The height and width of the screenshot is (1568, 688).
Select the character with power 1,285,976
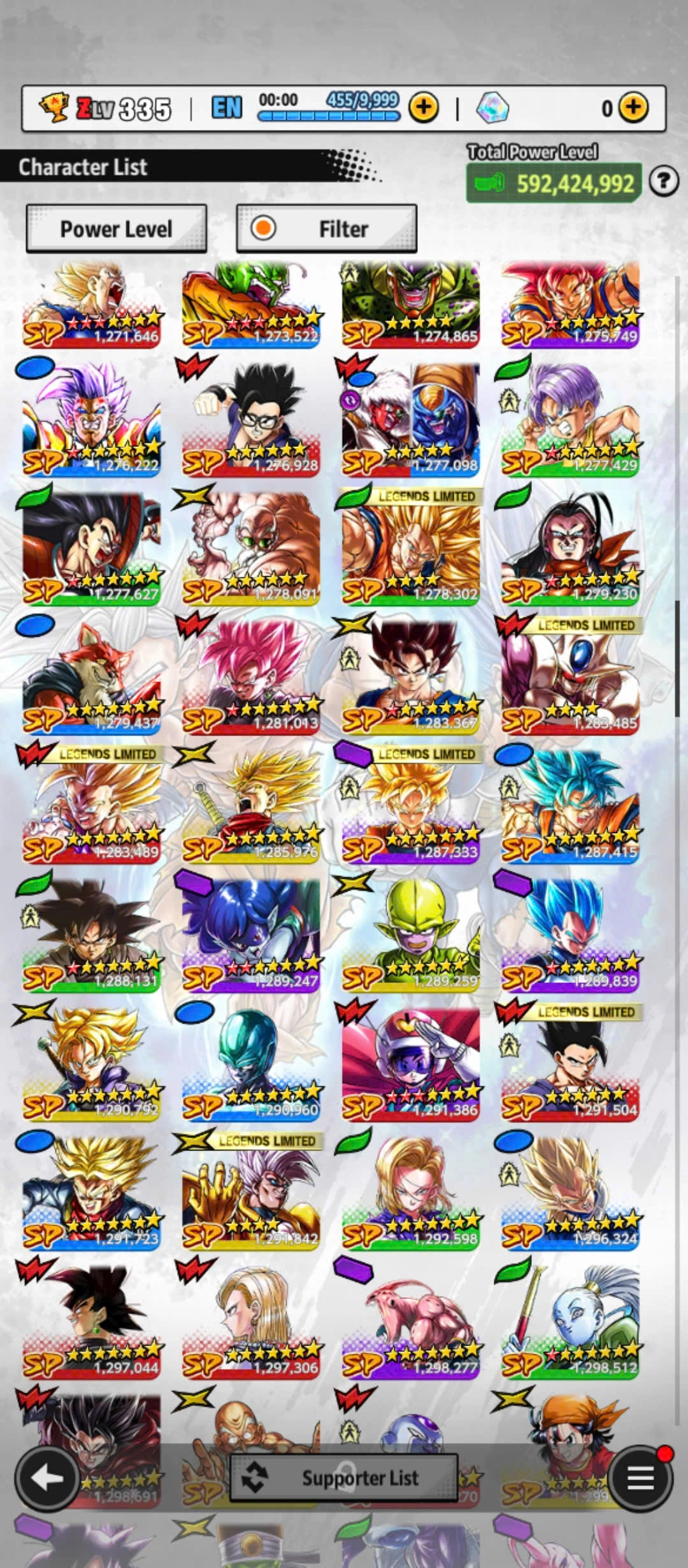251,807
